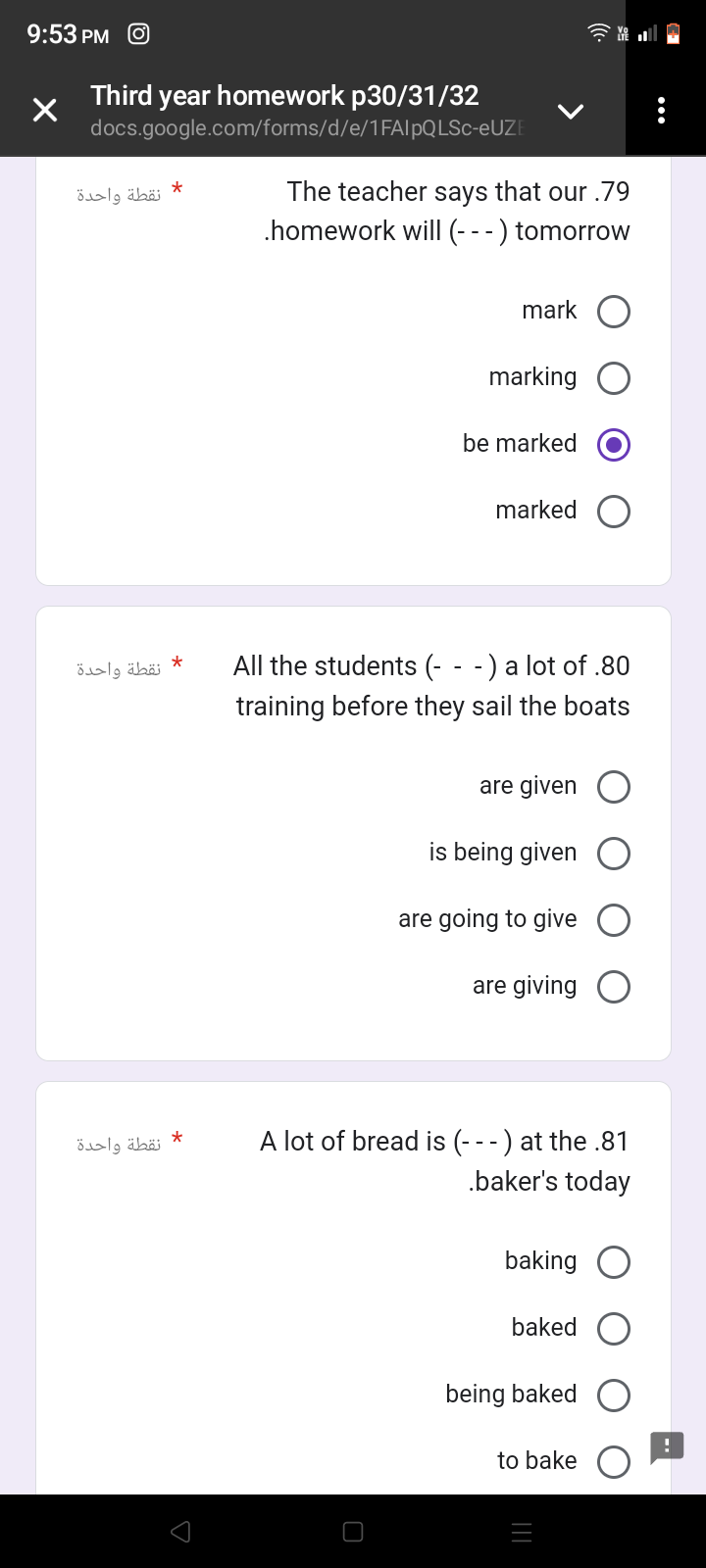Tap the recent apps navigation button

521,1531
